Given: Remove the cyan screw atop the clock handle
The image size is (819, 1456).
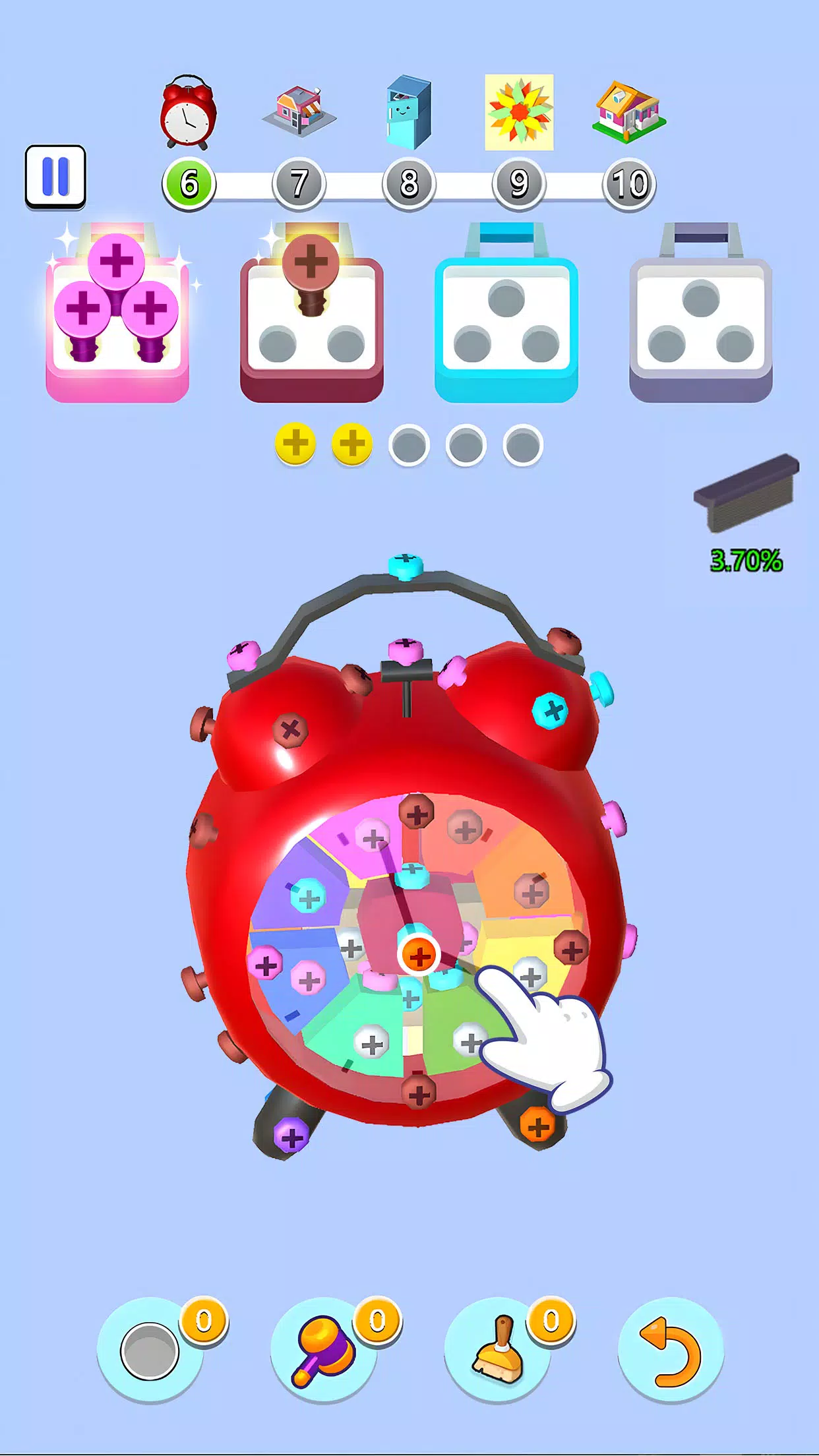Looking at the screenshot, I should pyautogui.click(x=405, y=566).
